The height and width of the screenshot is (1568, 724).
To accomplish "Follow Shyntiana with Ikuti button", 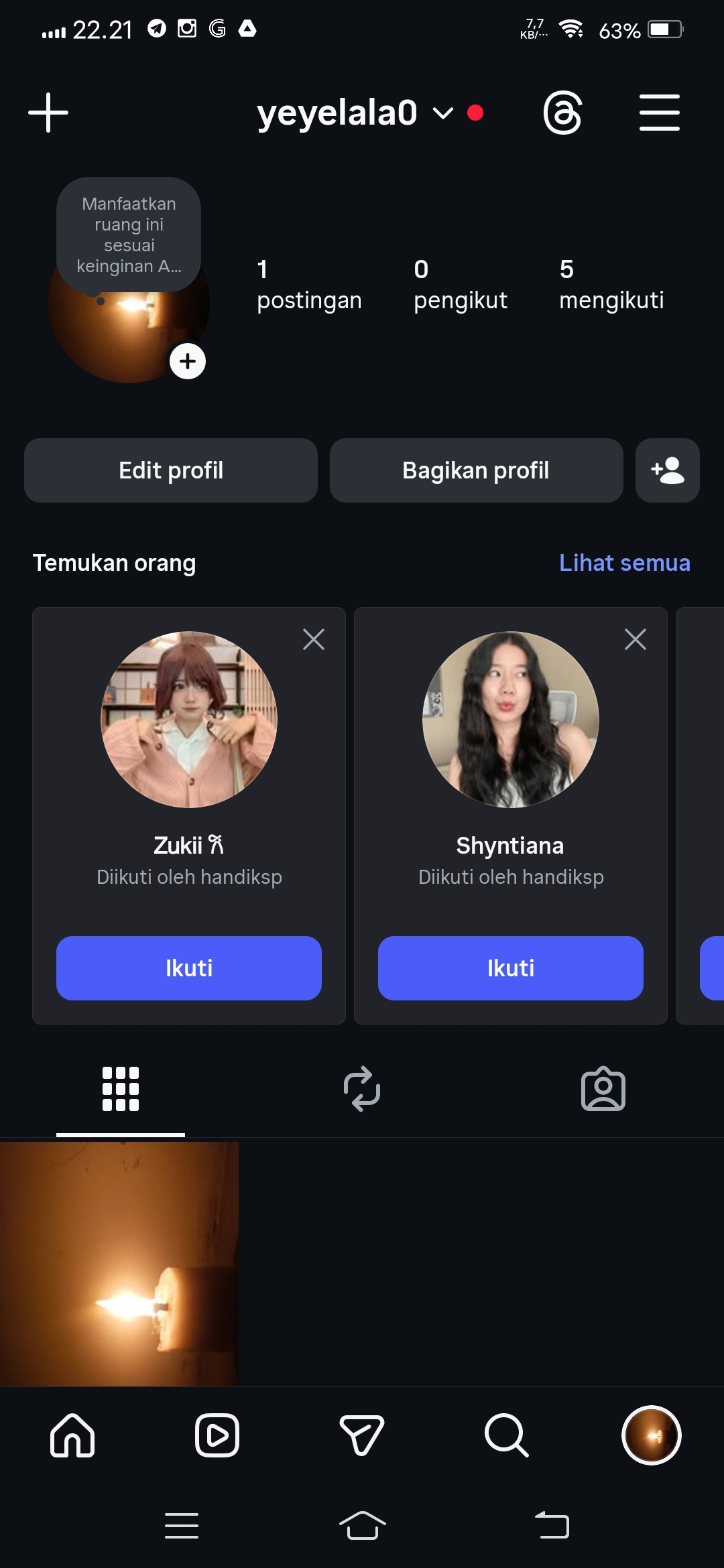I will pyautogui.click(x=511, y=968).
